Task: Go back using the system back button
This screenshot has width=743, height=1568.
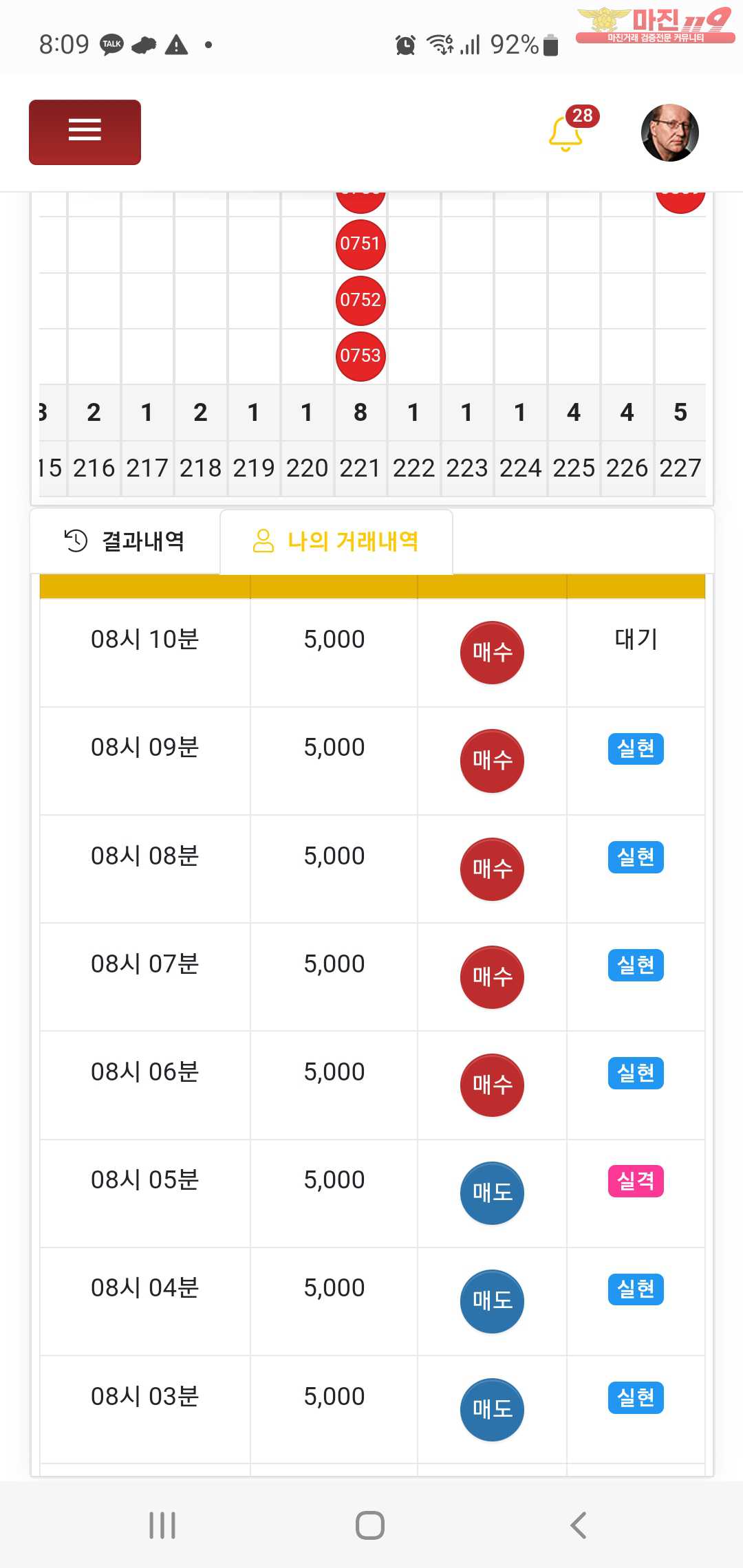Action: click(579, 1525)
